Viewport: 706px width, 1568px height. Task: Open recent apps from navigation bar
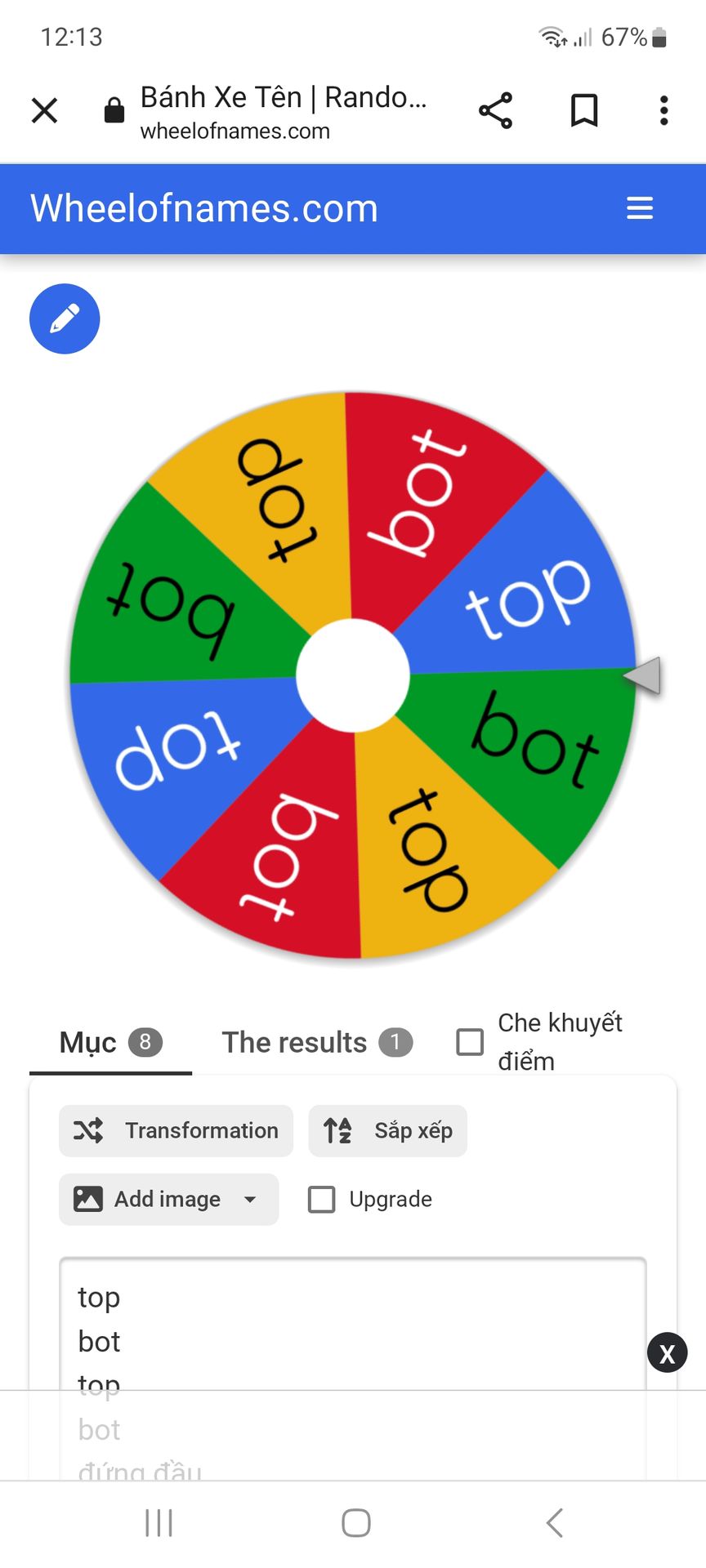coord(159,1523)
